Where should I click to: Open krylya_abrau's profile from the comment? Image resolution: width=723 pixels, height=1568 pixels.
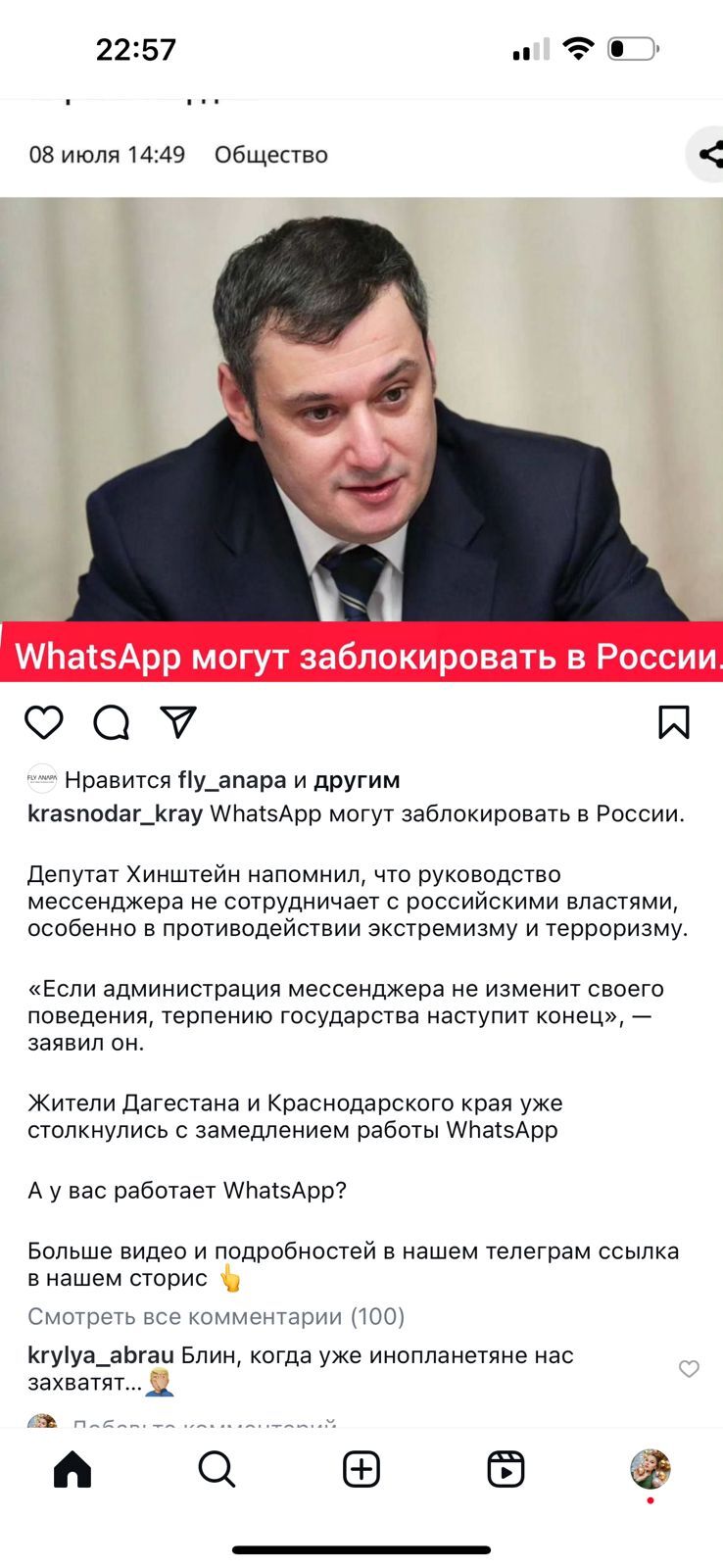point(101,1355)
